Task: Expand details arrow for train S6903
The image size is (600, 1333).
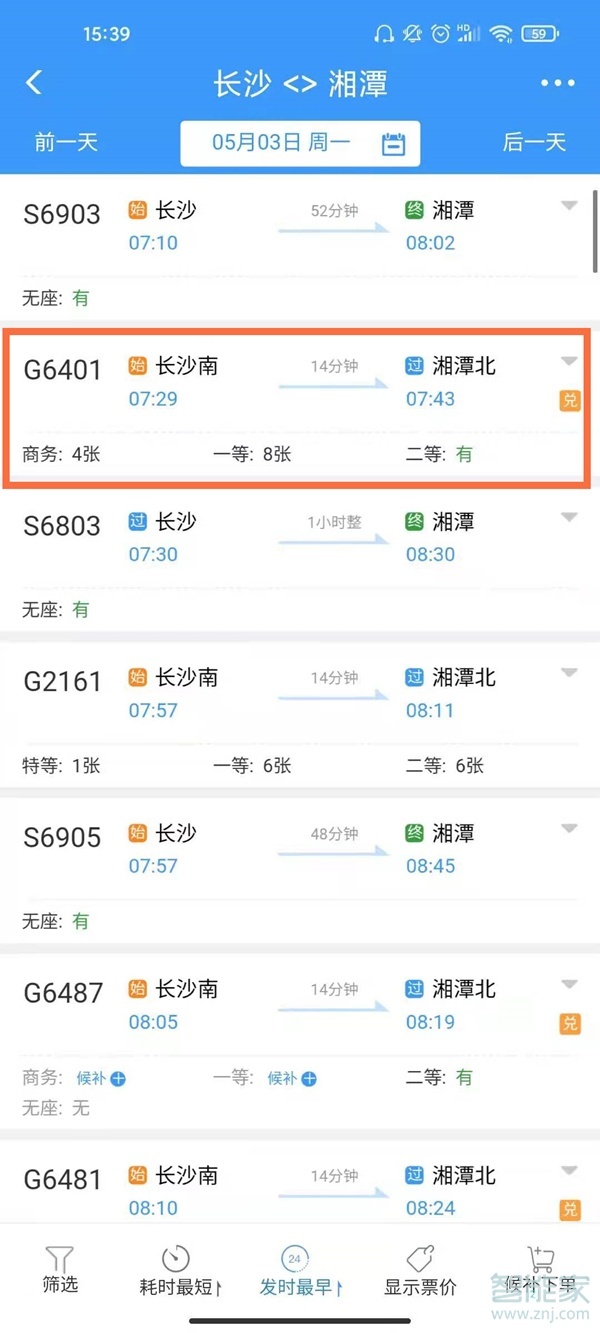Action: point(569,206)
